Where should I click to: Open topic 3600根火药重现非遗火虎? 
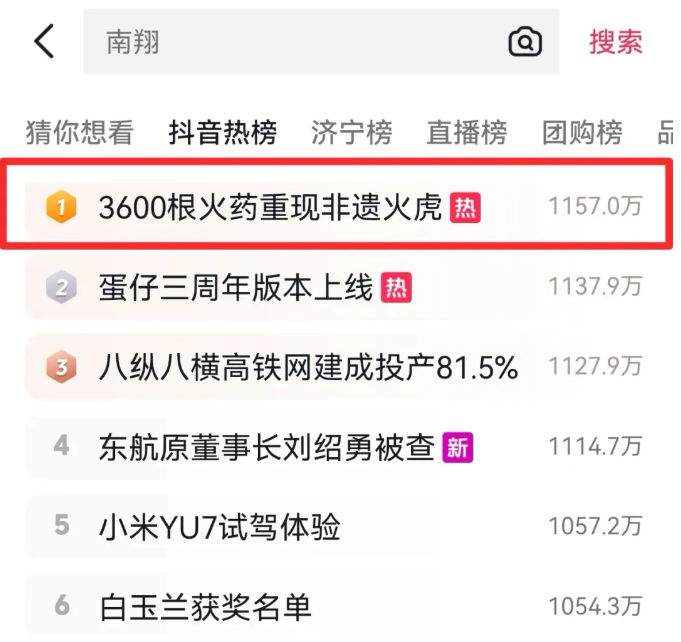[270, 207]
